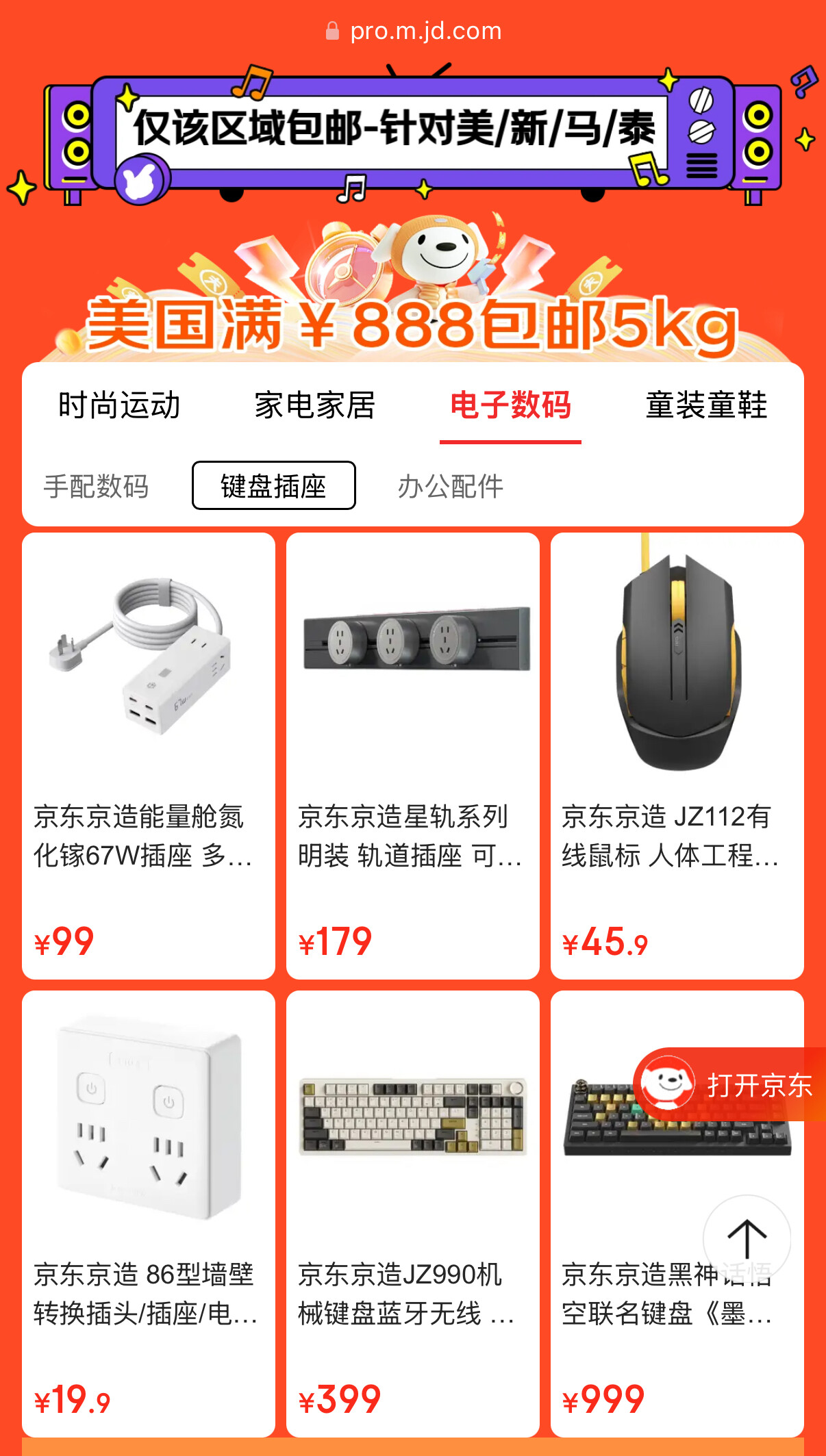Viewport: 826px width, 1456px height.
Task: Open the JZ990机械键盘 product card
Action: pos(412,1213)
